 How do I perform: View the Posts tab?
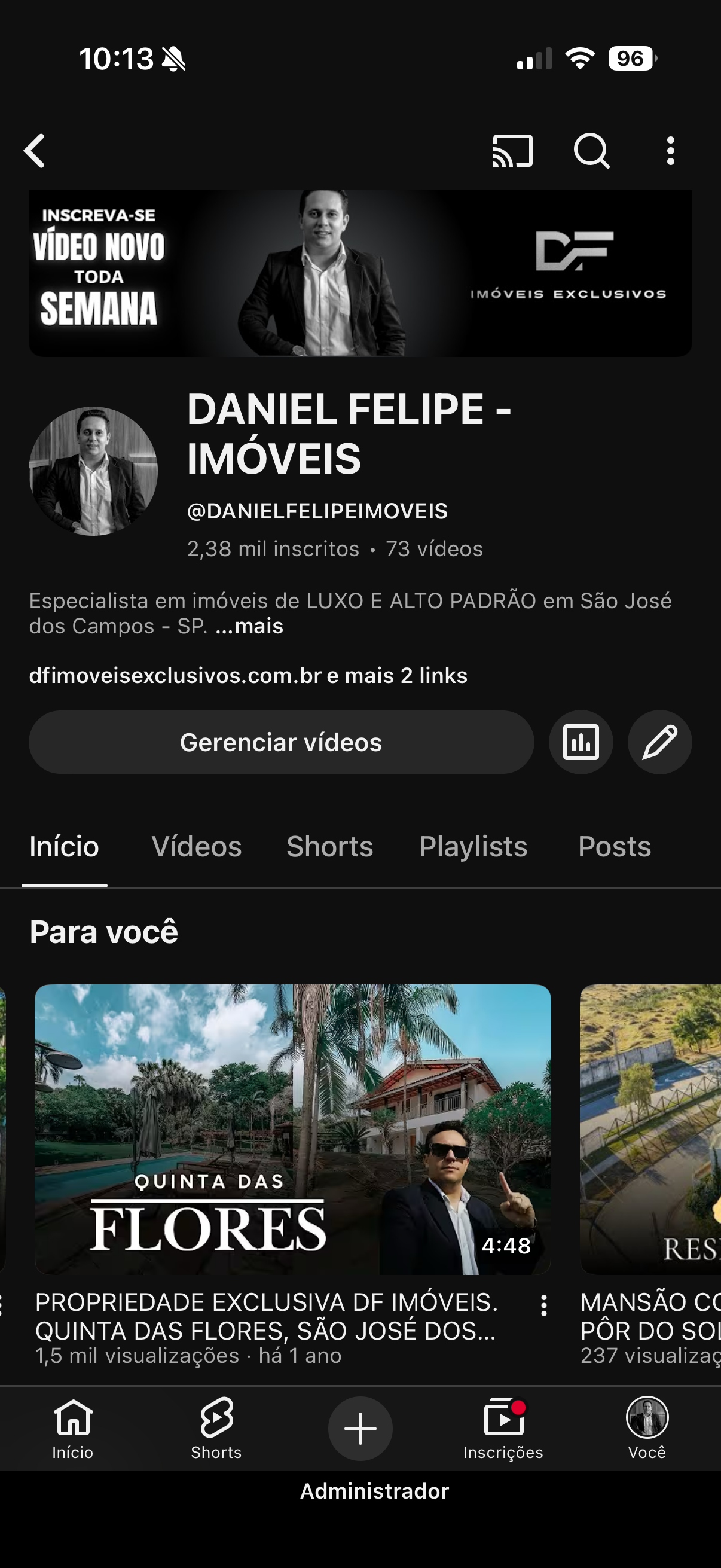pos(615,847)
